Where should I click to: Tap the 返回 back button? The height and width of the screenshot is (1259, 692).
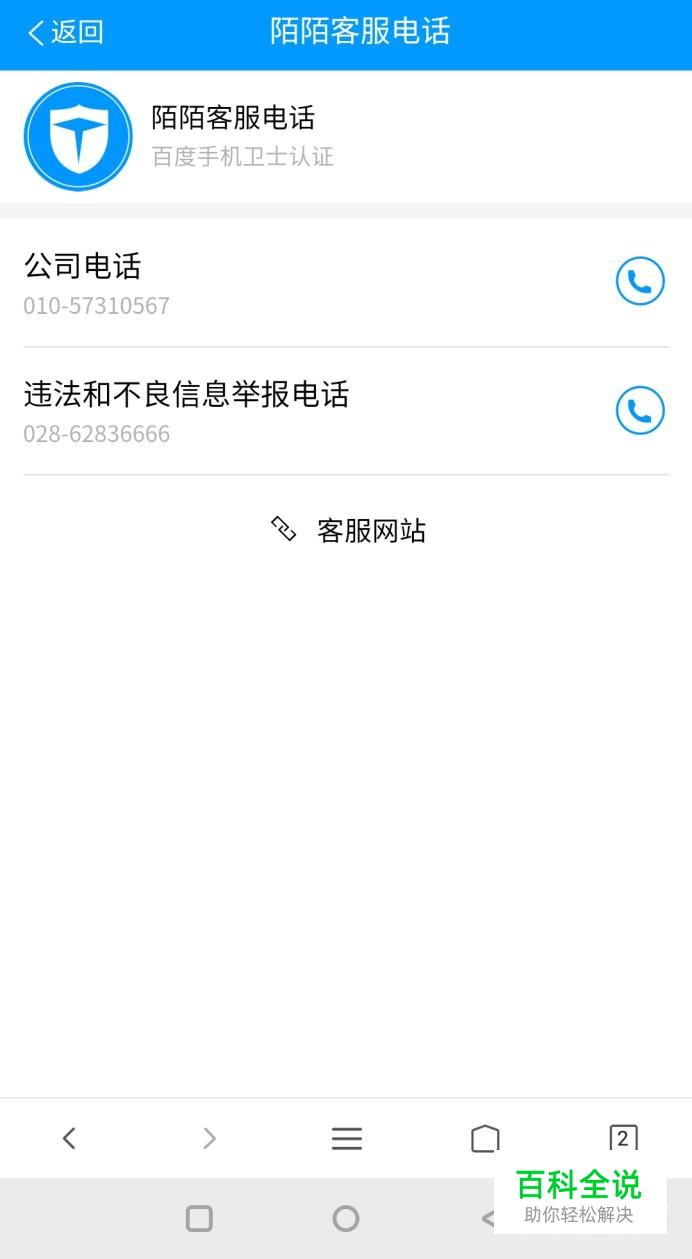click(x=65, y=32)
